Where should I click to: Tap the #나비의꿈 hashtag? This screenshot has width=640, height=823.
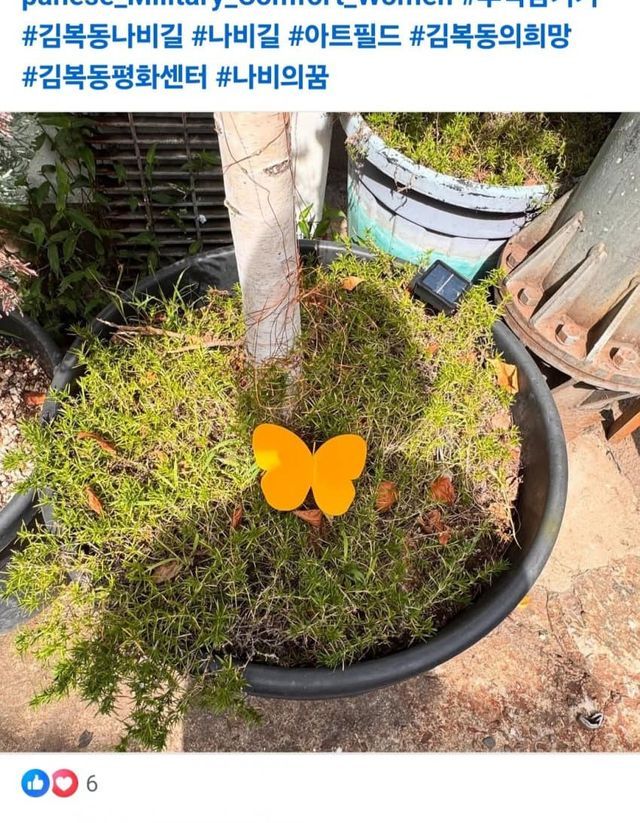click(272, 77)
